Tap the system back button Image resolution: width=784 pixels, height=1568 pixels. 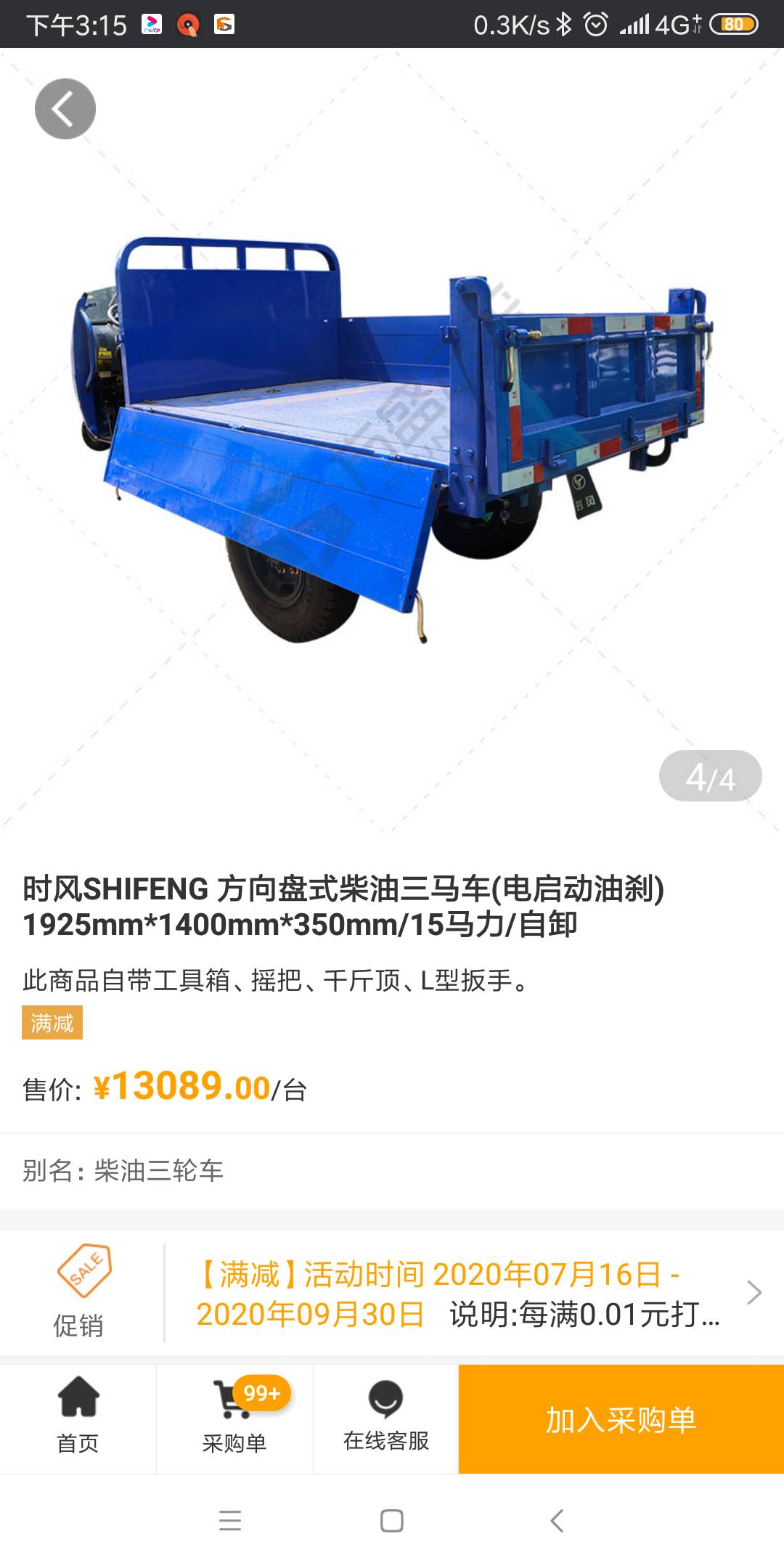click(557, 1520)
